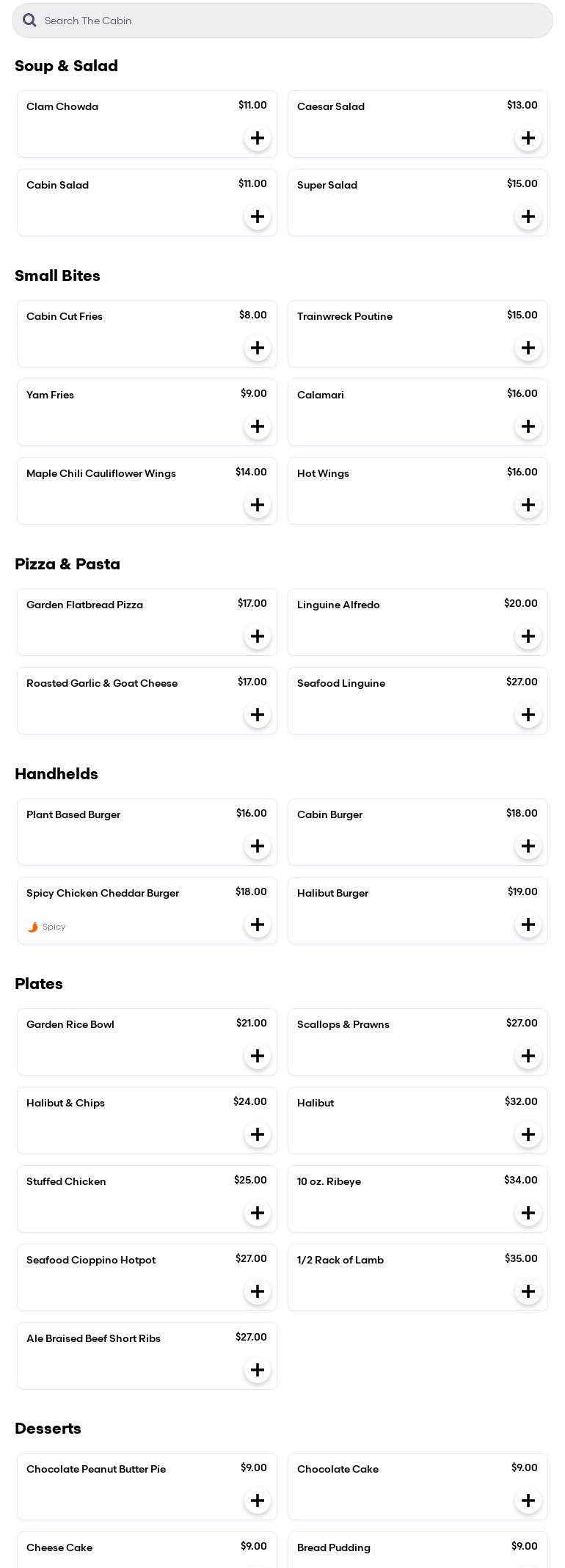Click the search magnifier icon
The height and width of the screenshot is (1568, 565).
tap(29, 21)
